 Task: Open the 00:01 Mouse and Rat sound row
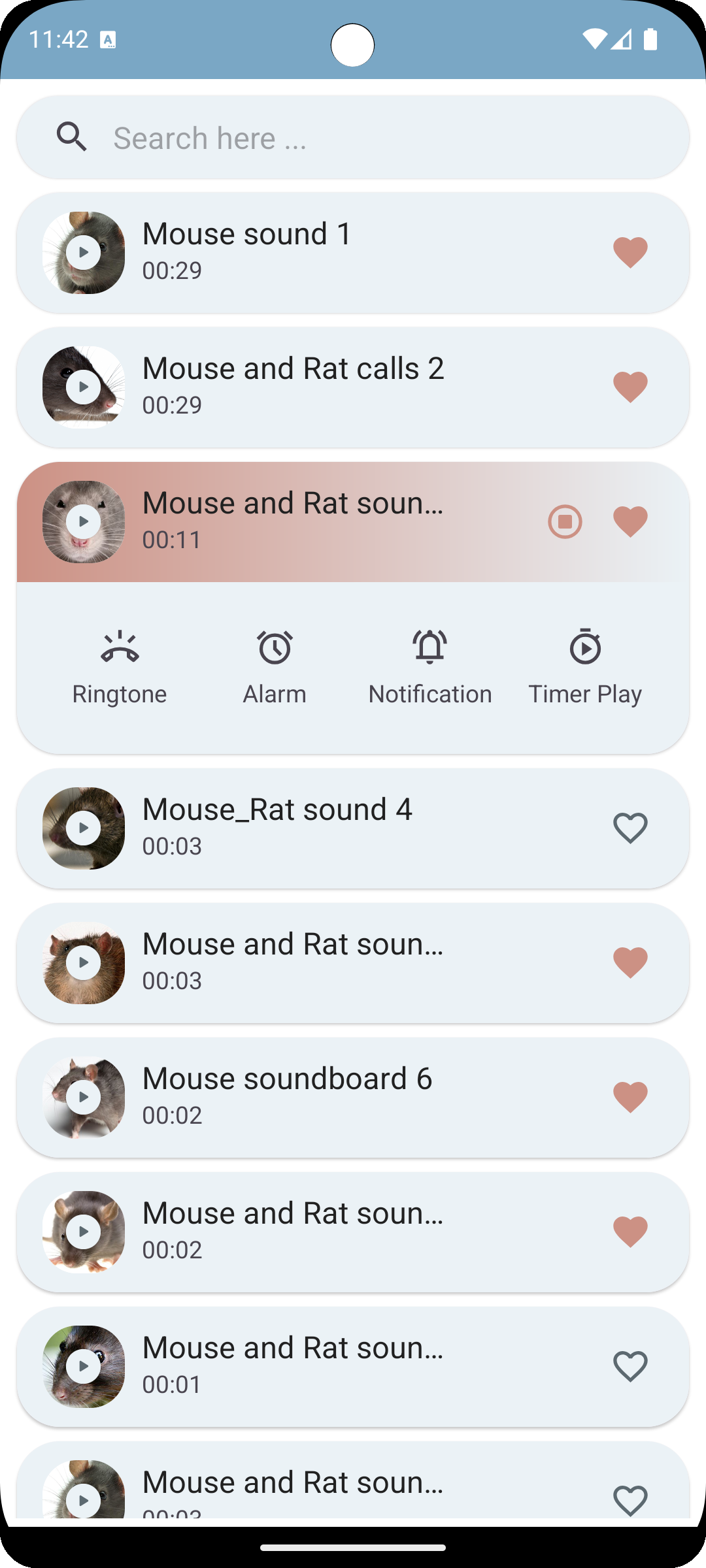coord(327,1365)
